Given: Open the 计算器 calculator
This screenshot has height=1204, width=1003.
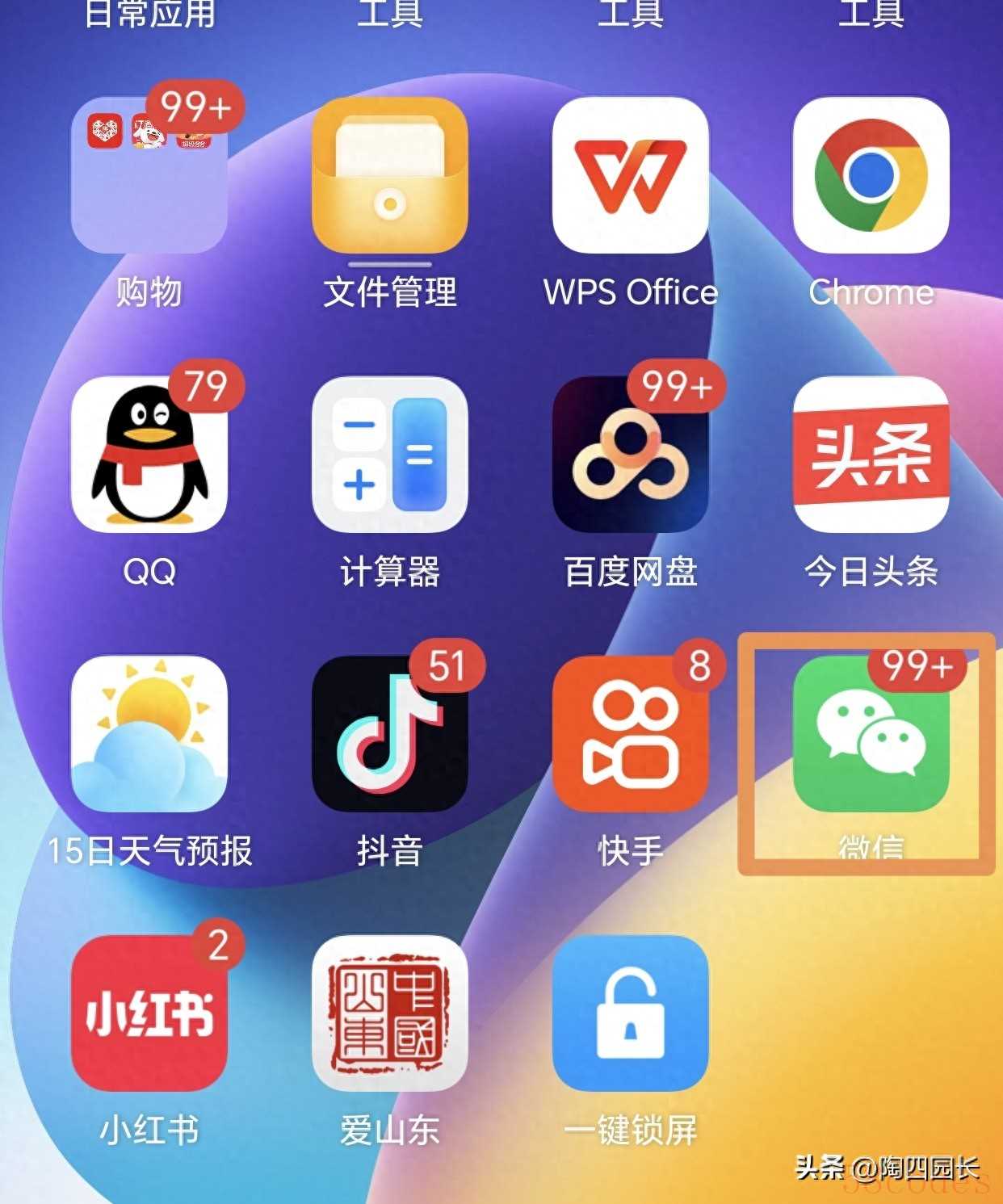Looking at the screenshot, I should click(389, 455).
